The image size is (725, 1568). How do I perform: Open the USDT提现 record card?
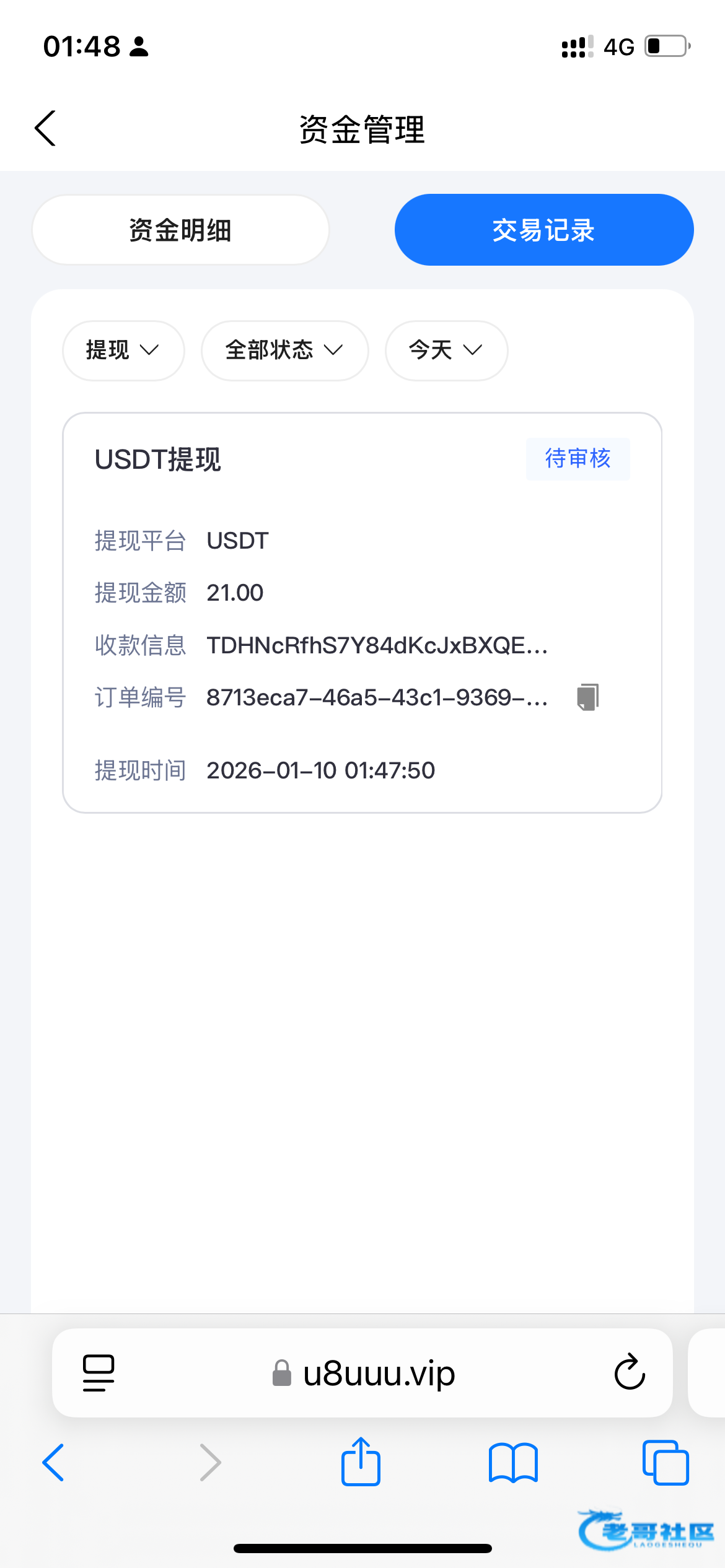click(x=362, y=612)
